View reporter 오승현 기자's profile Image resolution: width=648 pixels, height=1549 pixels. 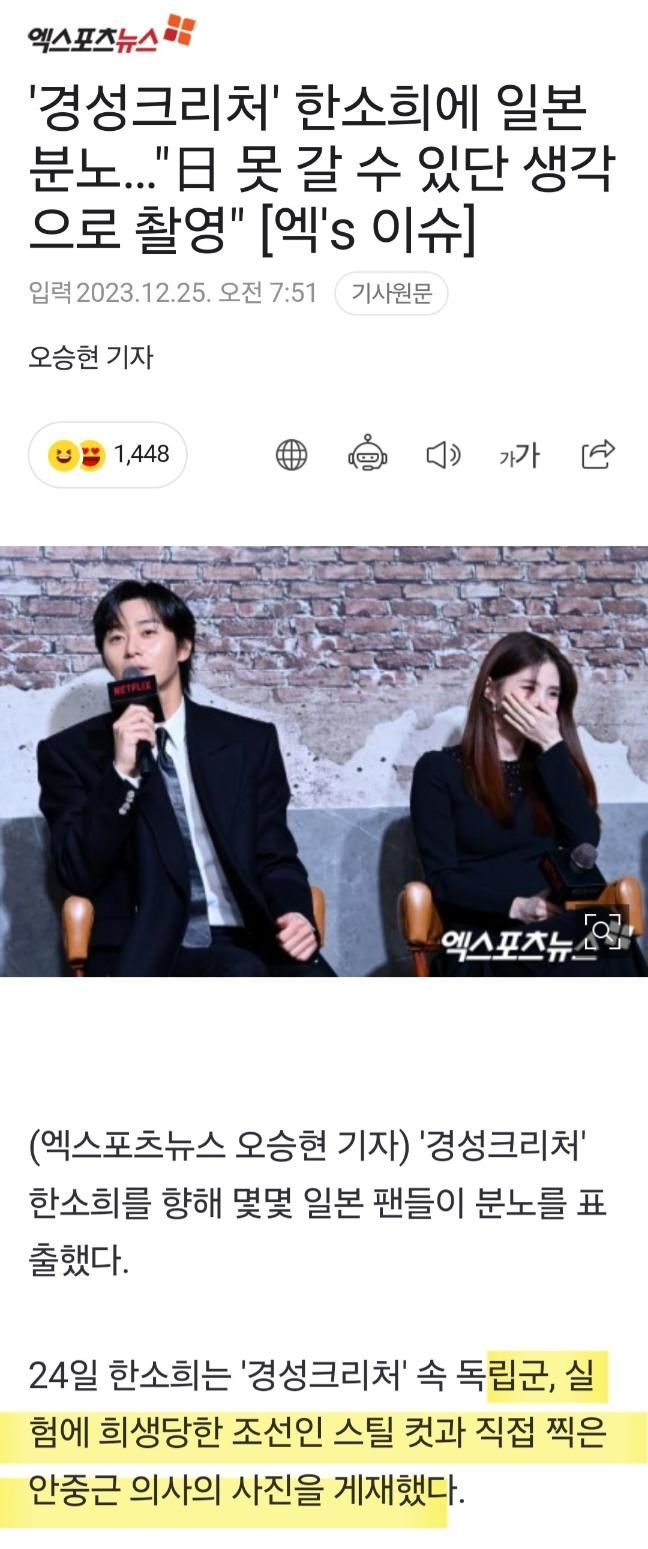click(x=91, y=357)
